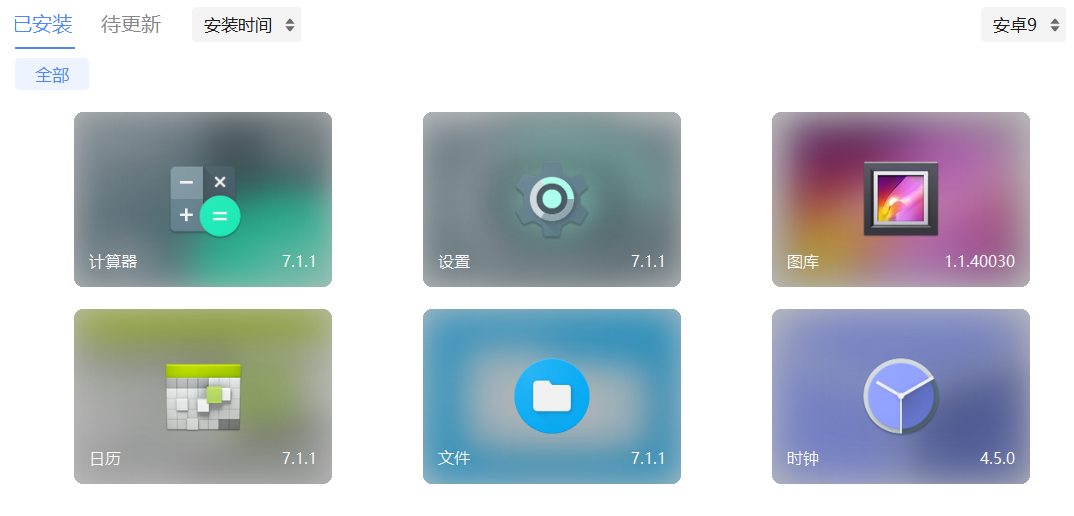Select the 全部 filter chip
The image size is (1074, 516).
click(52, 74)
